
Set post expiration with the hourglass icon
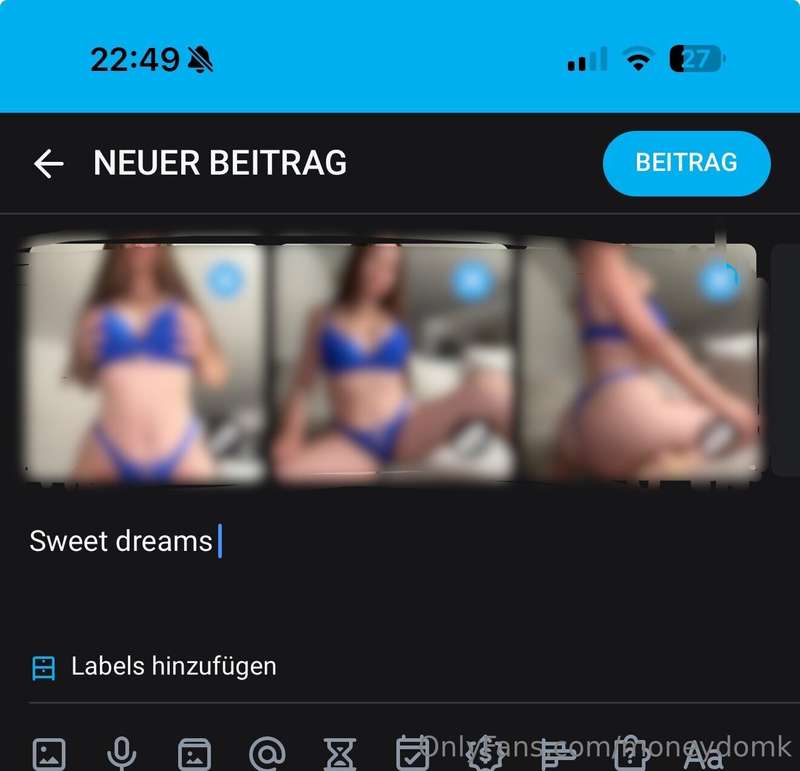pos(340,753)
